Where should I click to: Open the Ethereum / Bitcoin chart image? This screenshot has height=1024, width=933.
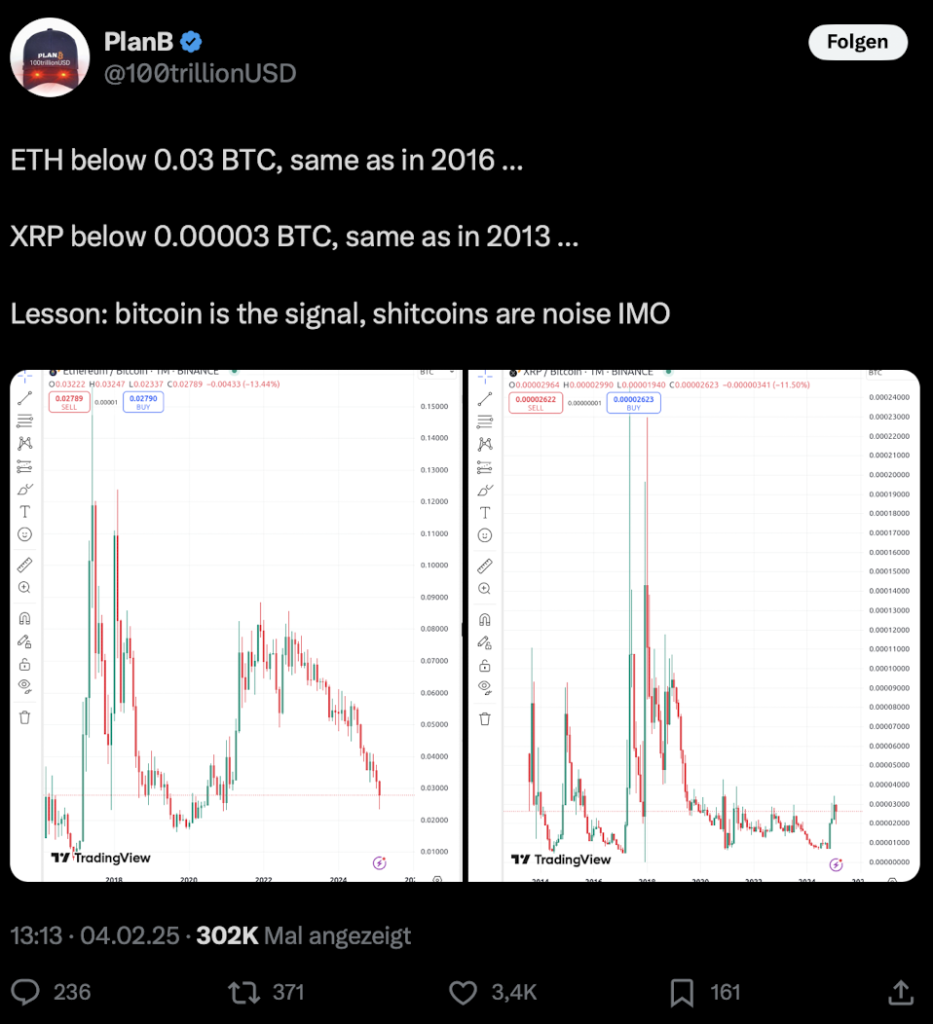click(x=236, y=626)
